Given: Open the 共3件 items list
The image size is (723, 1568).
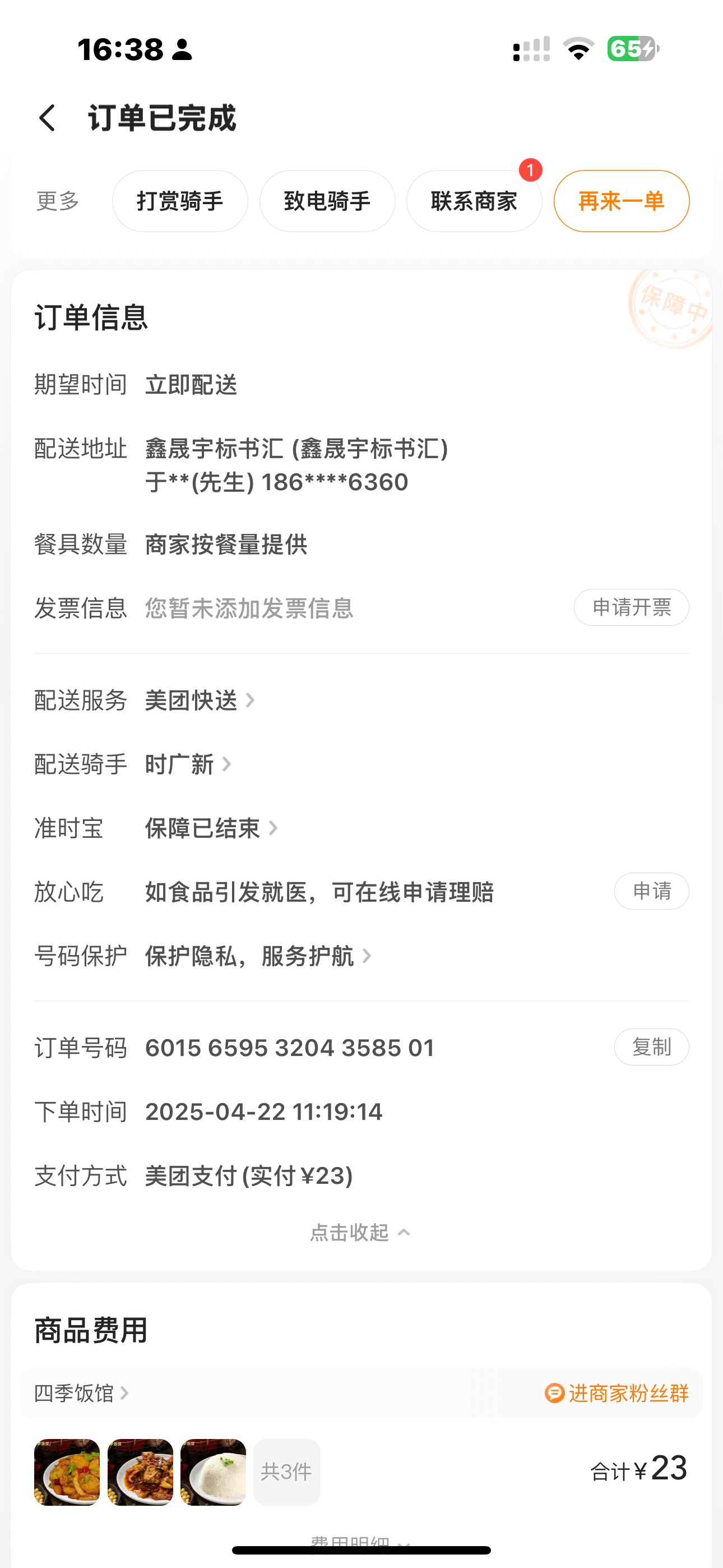Looking at the screenshot, I should [286, 1473].
